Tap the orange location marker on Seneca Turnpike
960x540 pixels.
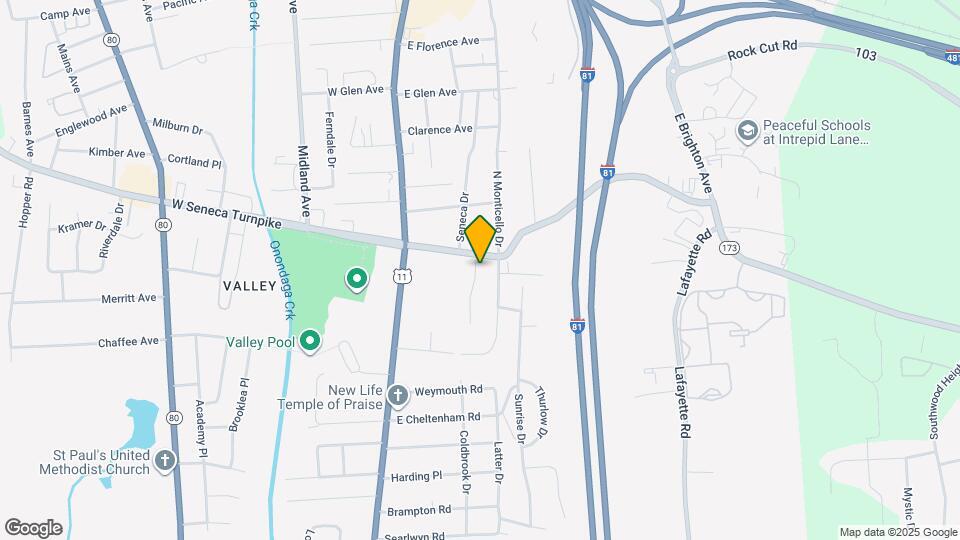pos(481,240)
